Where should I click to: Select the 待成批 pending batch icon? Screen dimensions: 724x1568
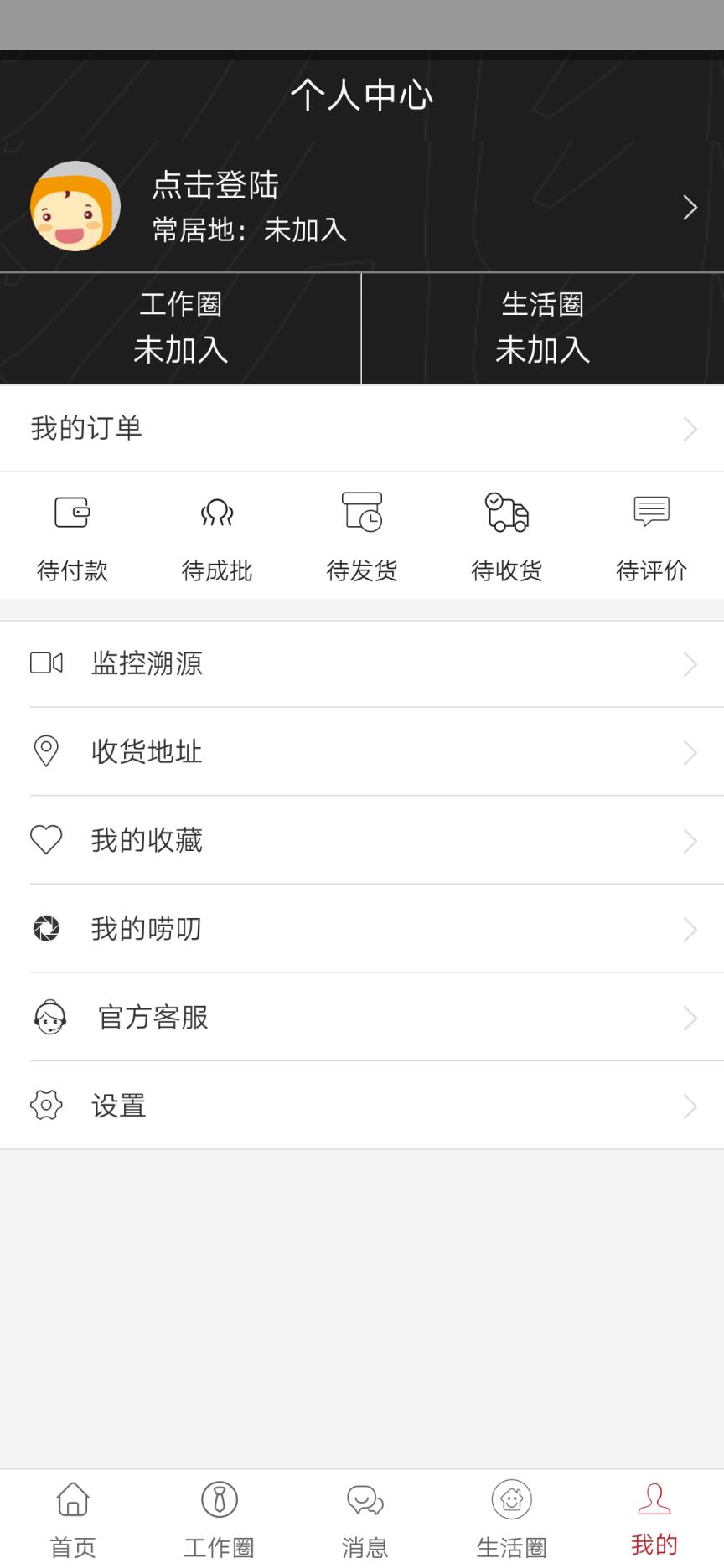[217, 512]
